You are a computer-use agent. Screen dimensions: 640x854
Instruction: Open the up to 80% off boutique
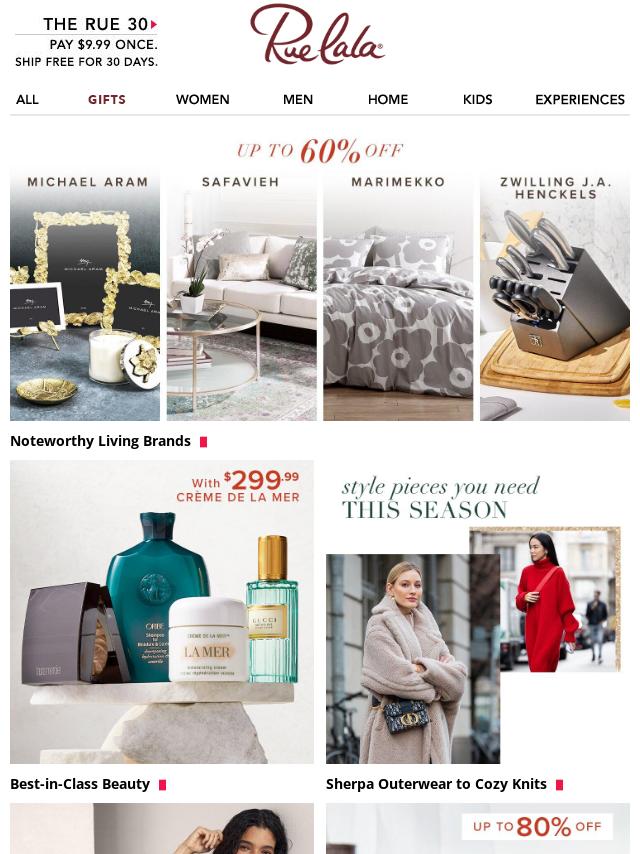pyautogui.click(x=477, y=828)
